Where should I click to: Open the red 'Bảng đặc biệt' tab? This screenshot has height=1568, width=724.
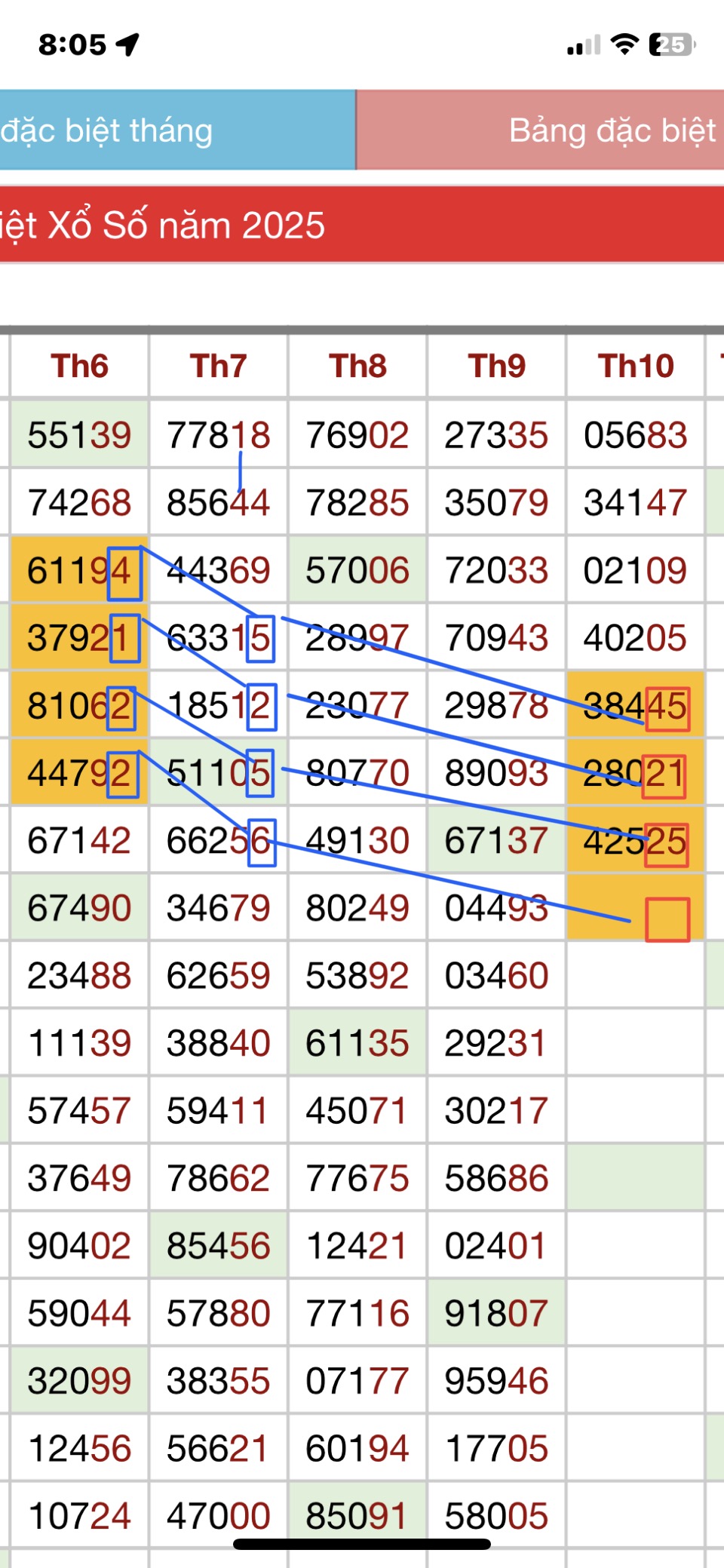click(540, 130)
